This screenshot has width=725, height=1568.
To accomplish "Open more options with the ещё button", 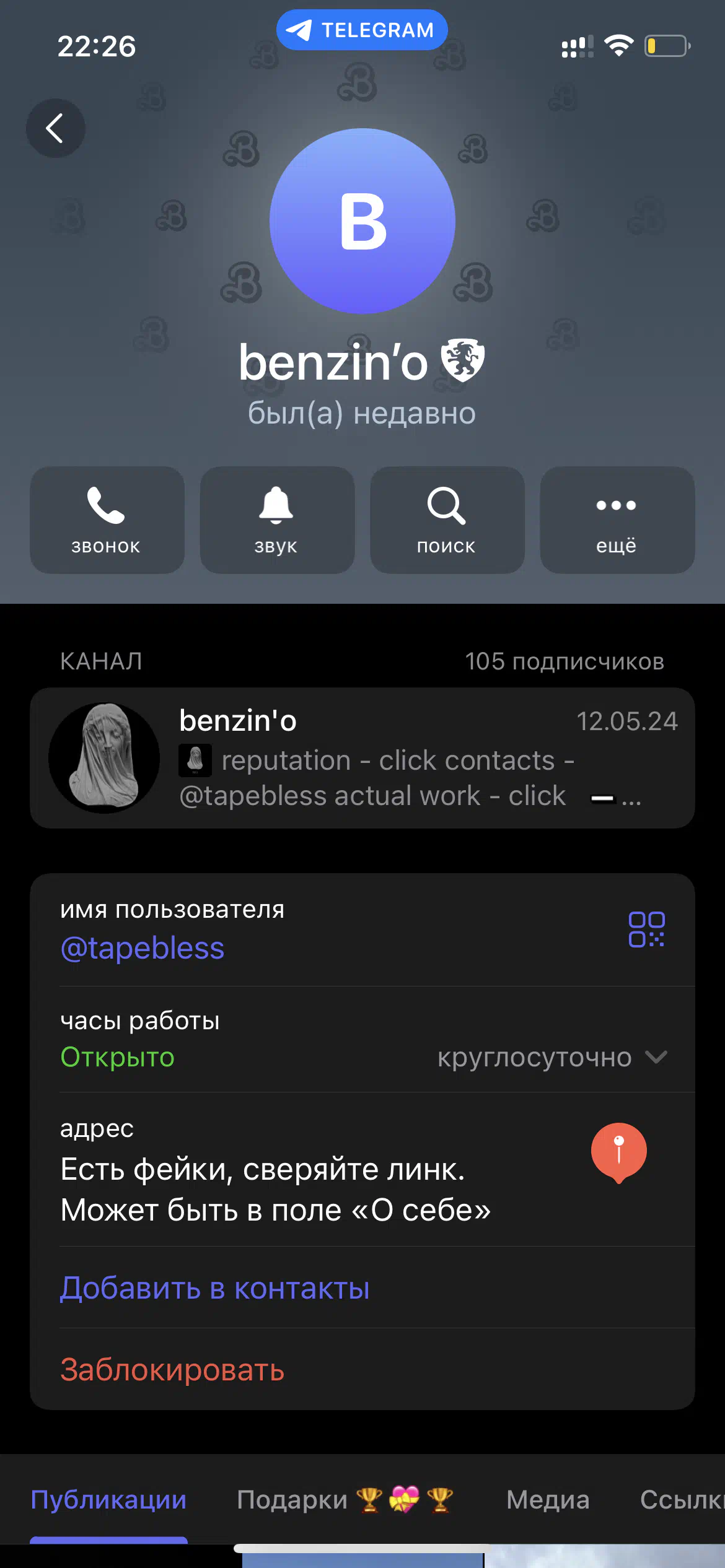I will click(x=617, y=520).
